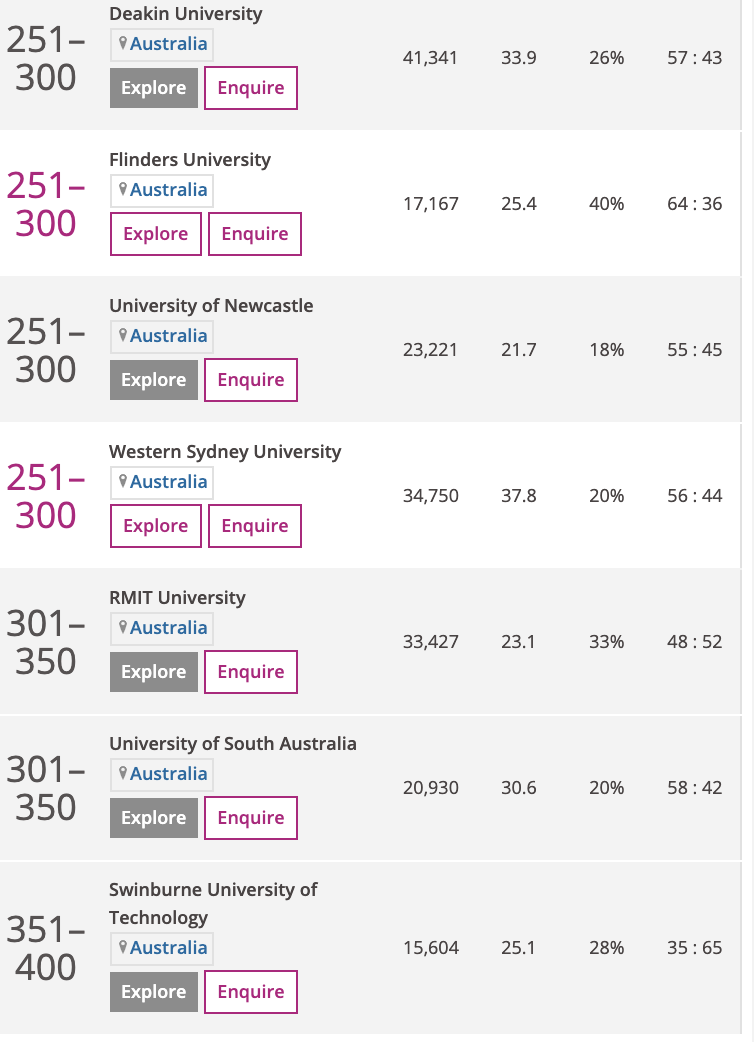Enquire about University of Newcastle
Viewport: 754px width, 1042px height.
click(251, 380)
